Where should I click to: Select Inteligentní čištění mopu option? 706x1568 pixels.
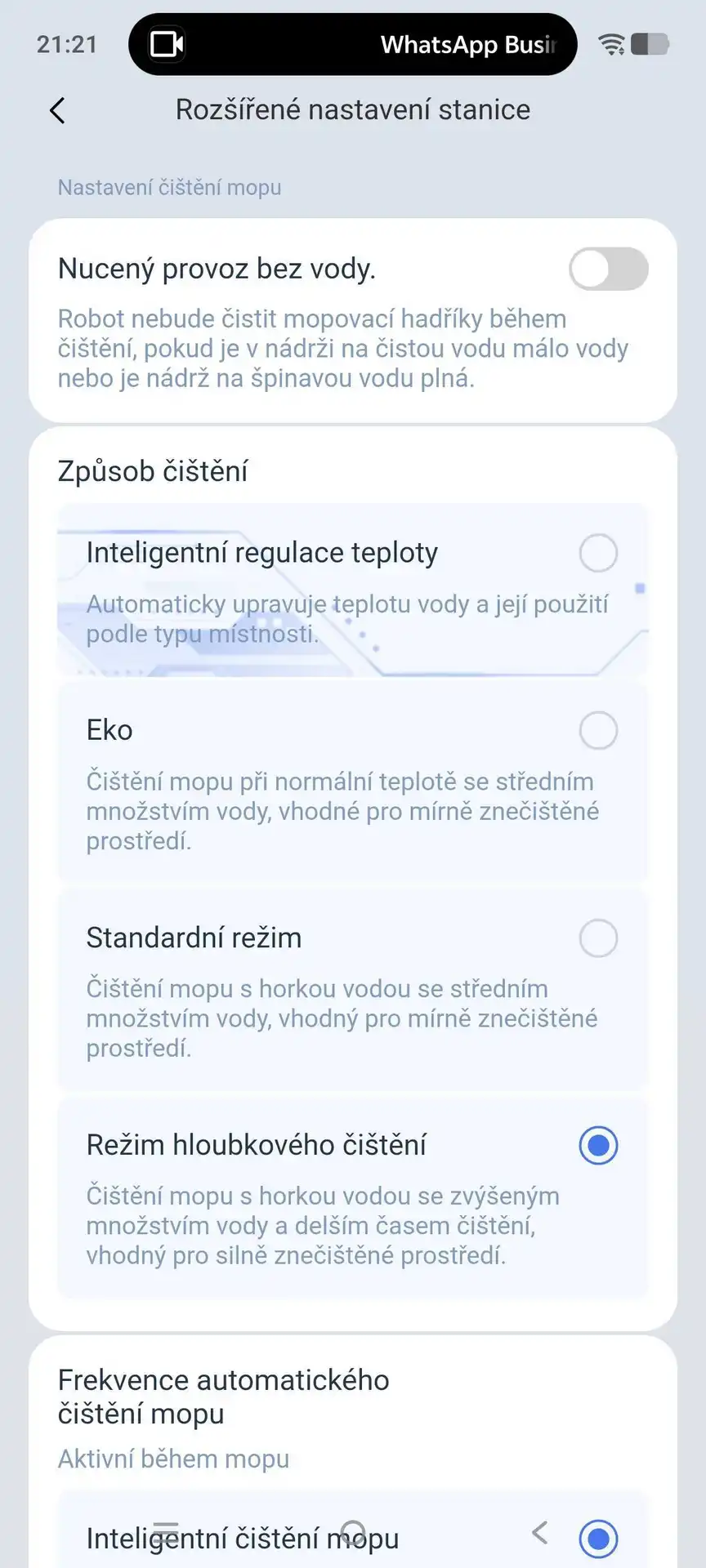[598, 1539]
